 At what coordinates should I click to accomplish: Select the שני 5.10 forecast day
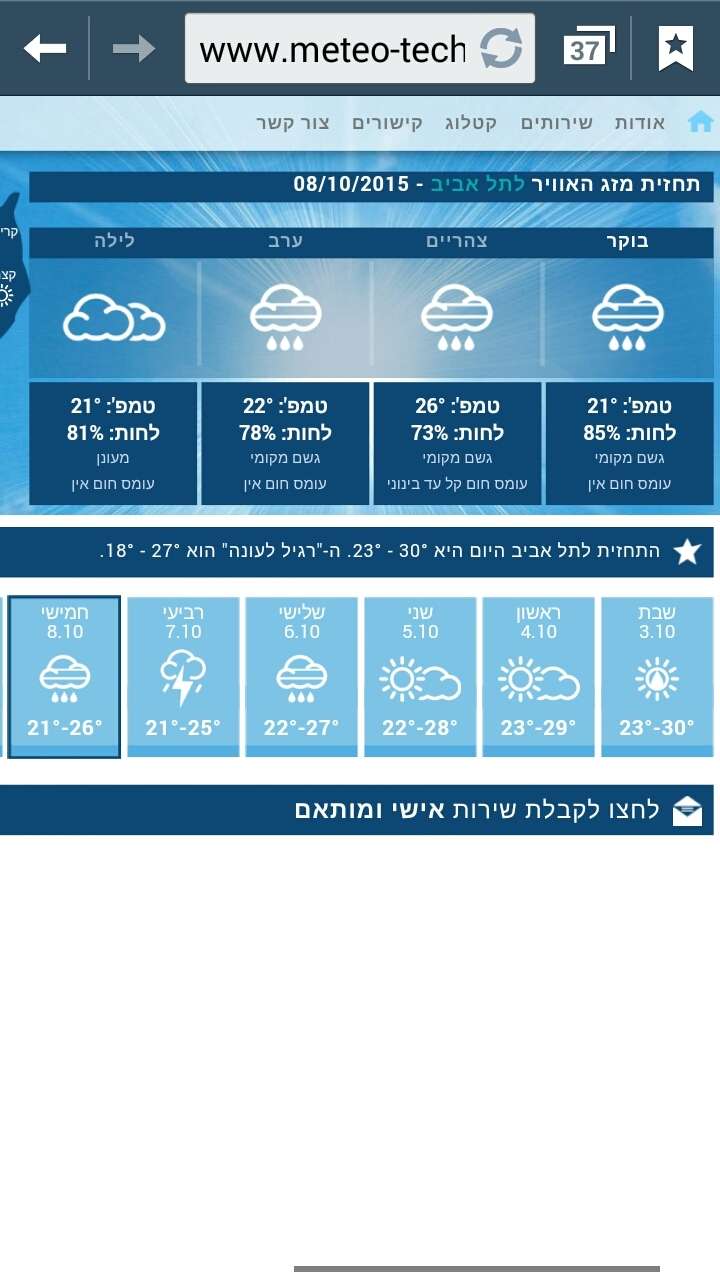coord(420,677)
